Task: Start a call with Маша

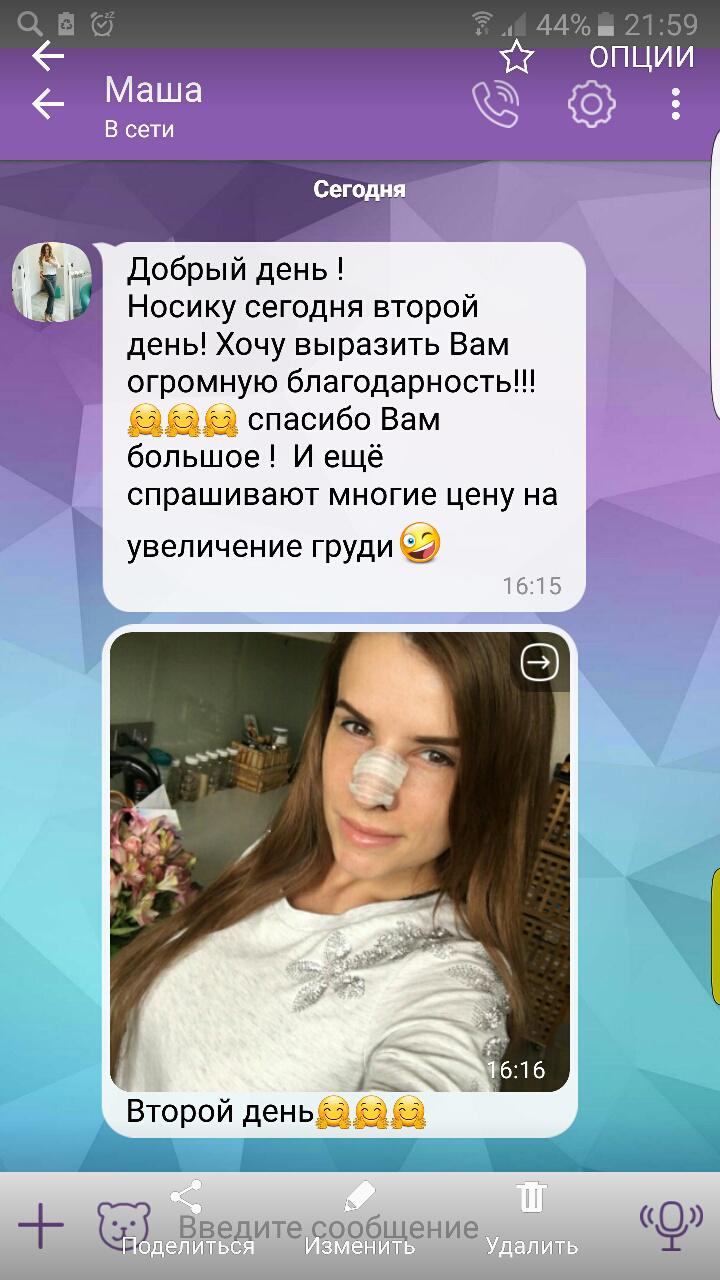Action: [496, 104]
